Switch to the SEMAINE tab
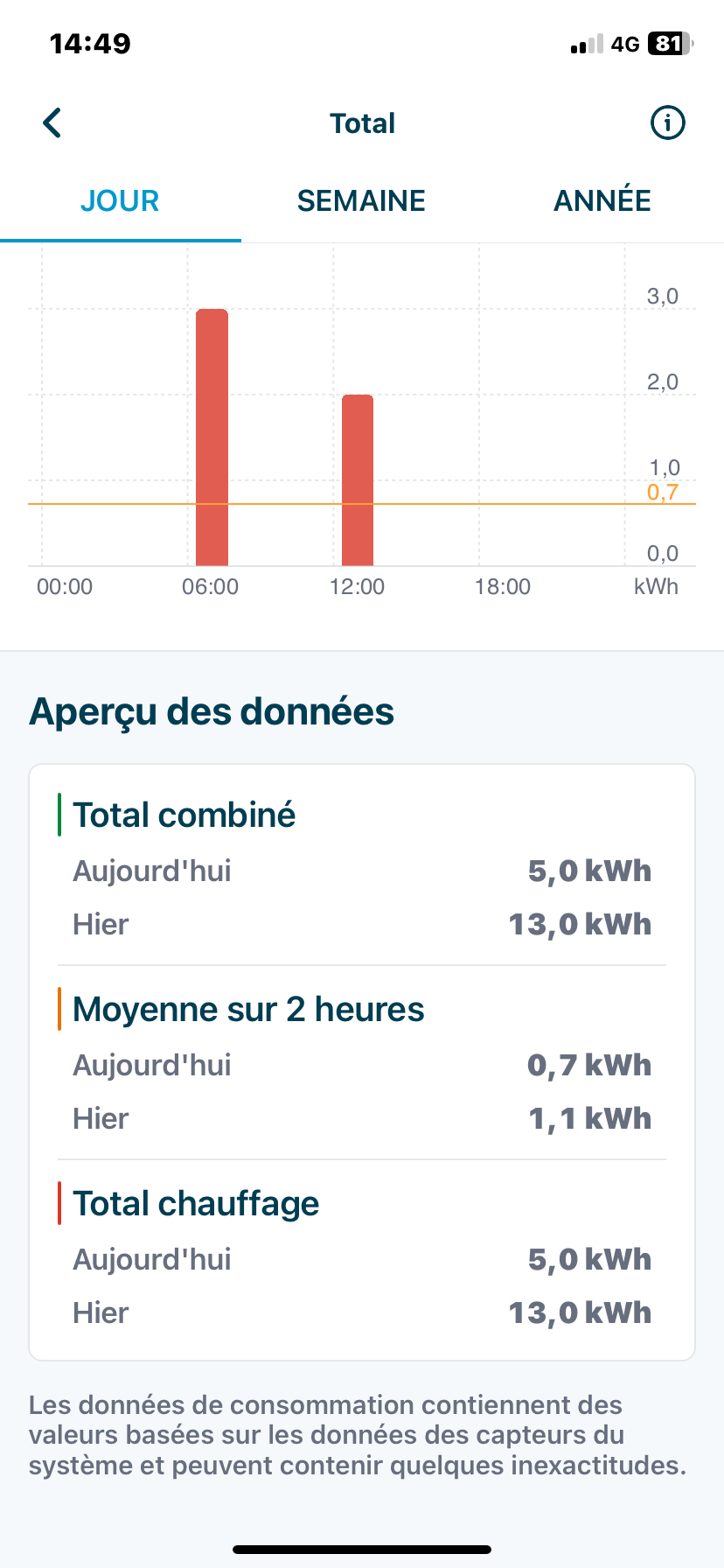Screen dimensions: 724x1568 [361, 201]
